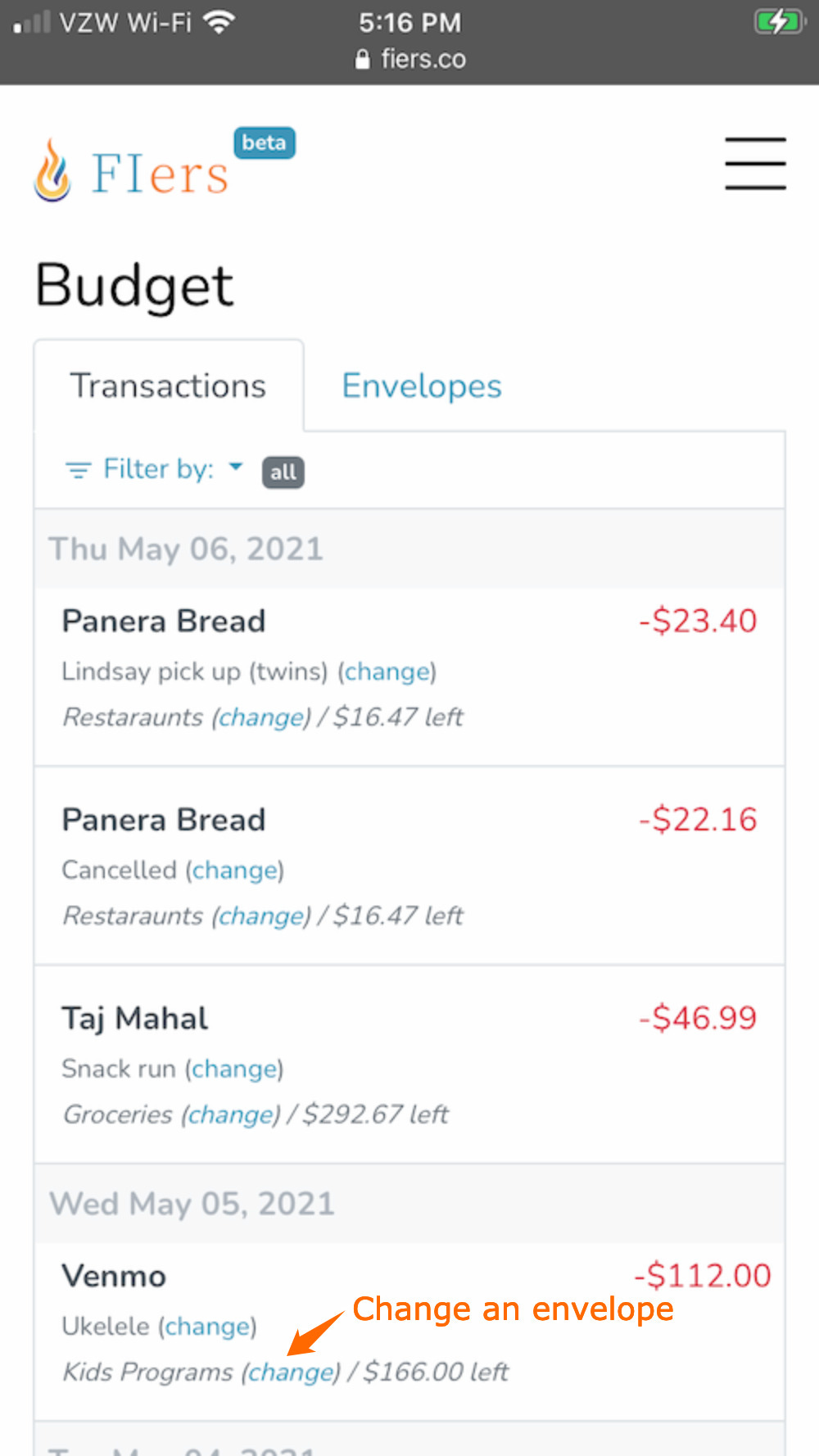Change Restaurants envelope on the $23.40 Panera transaction
This screenshot has height=1456, width=819.
tap(261, 717)
